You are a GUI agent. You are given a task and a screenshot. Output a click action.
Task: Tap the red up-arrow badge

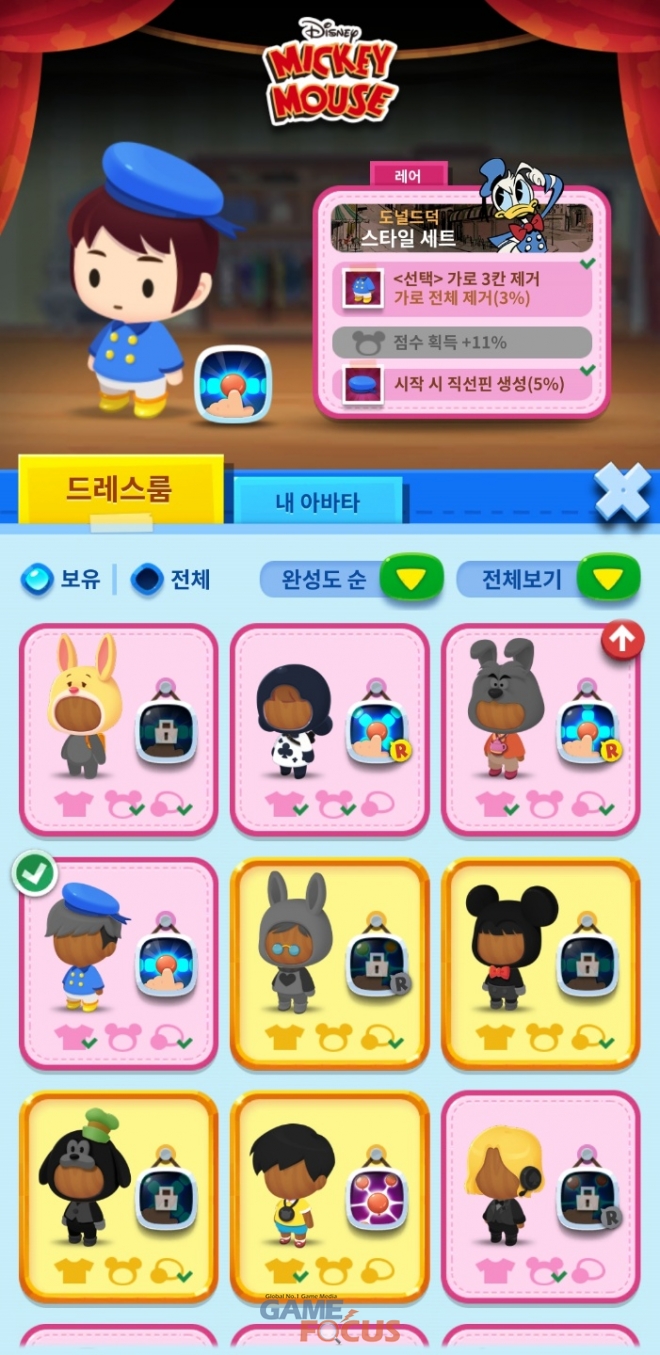(621, 641)
